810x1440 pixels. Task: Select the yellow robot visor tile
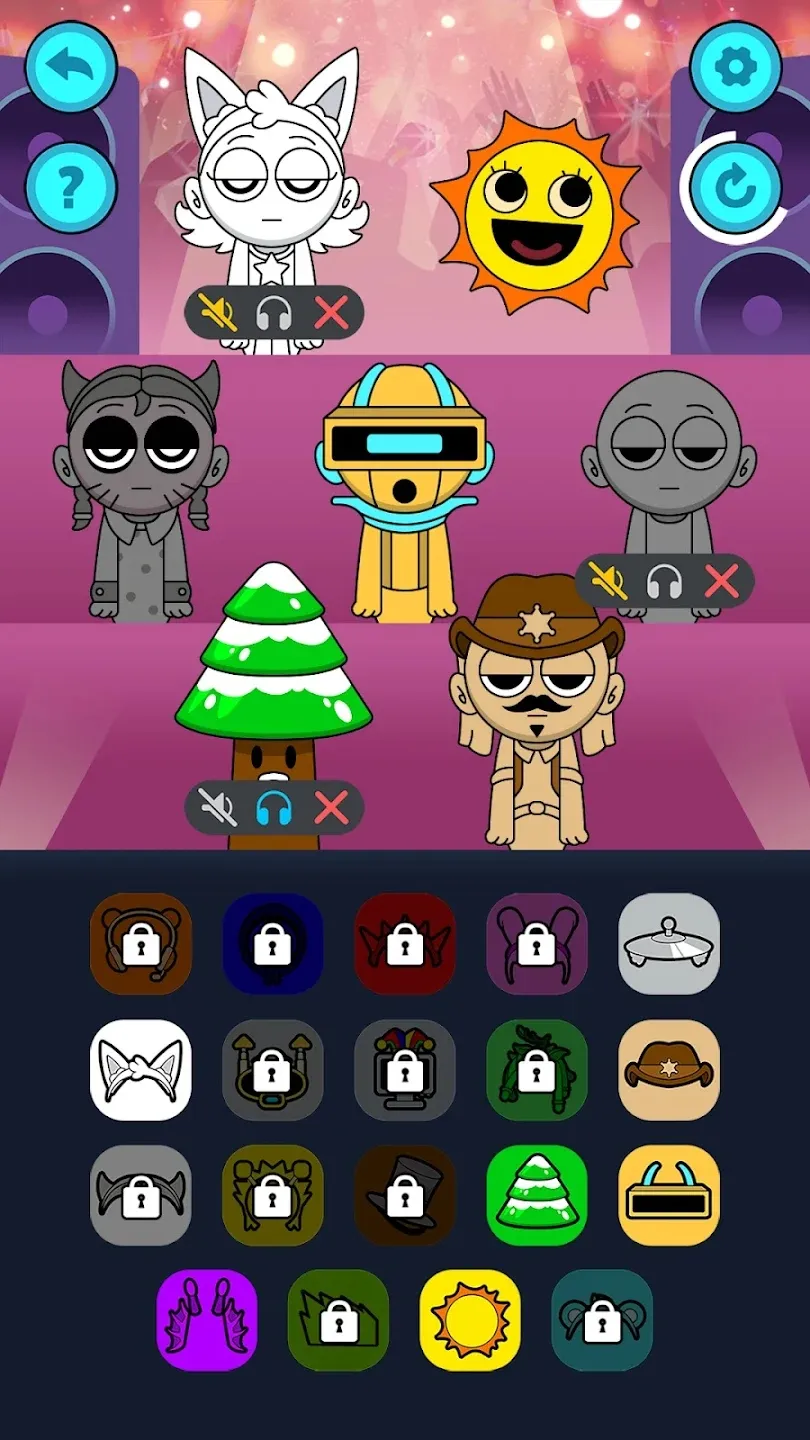click(x=669, y=1195)
